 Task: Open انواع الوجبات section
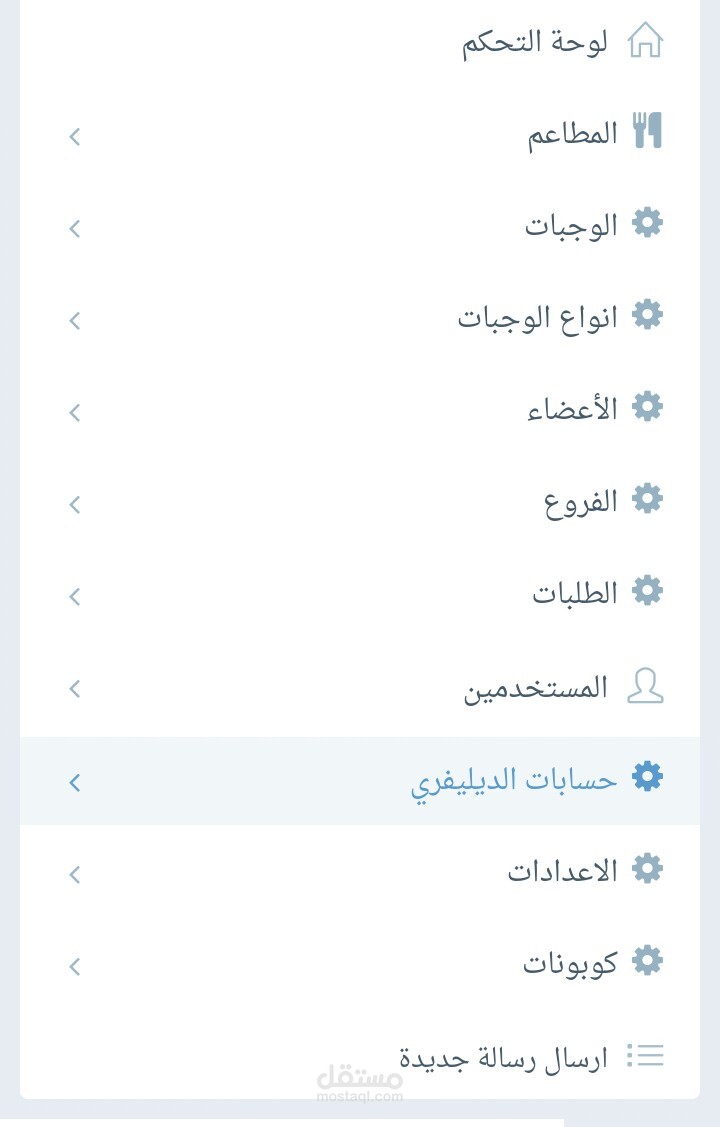359,318
